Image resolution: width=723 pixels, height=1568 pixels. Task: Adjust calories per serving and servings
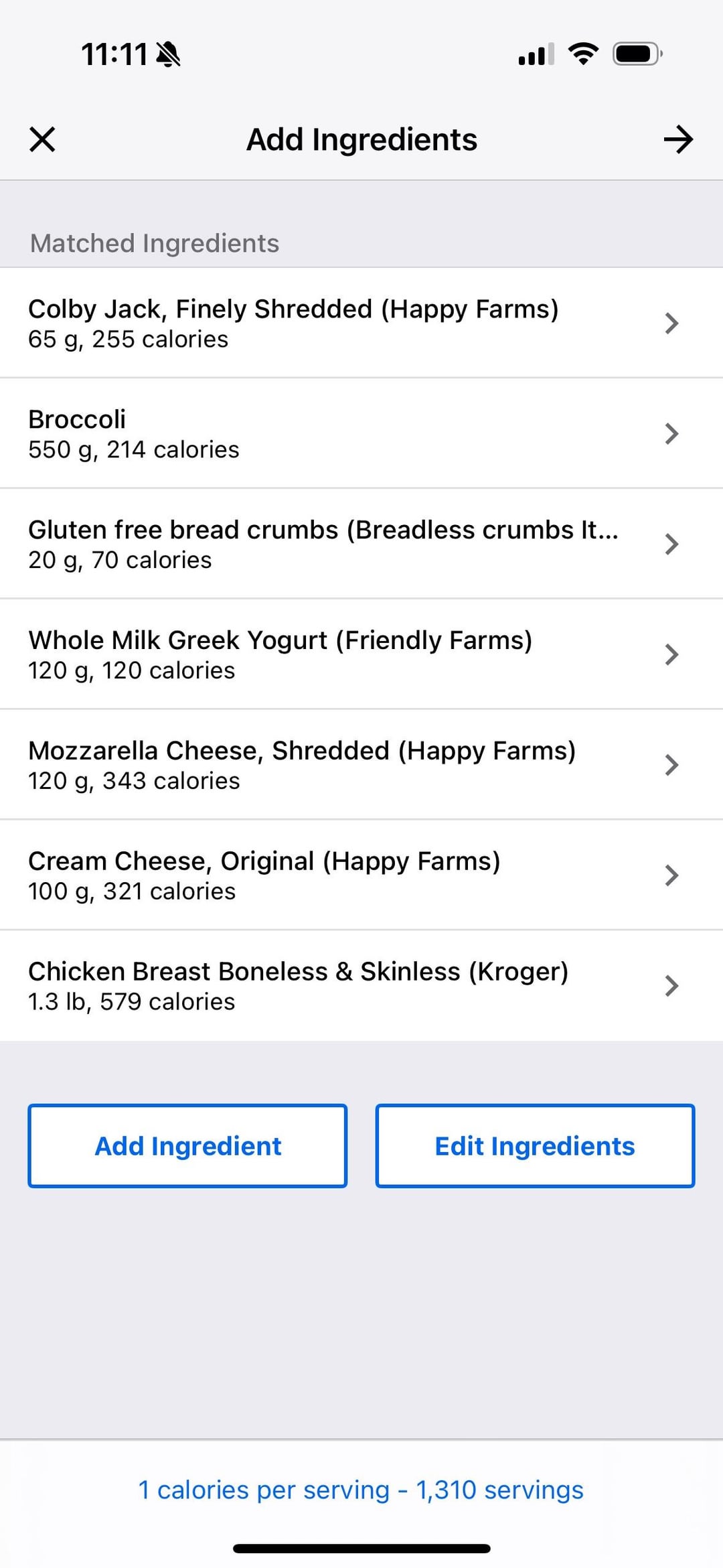pos(361,1490)
